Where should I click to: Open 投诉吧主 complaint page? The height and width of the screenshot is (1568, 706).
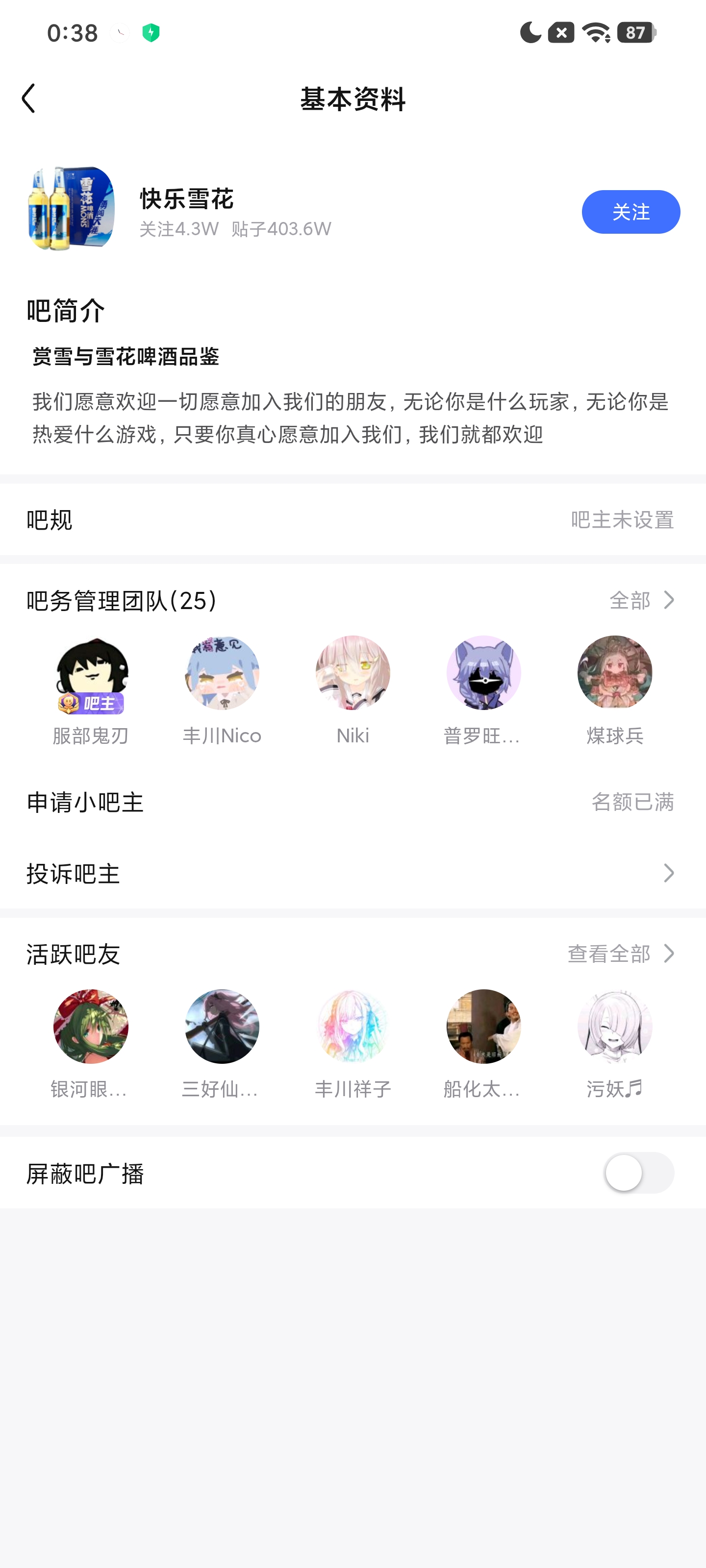(x=353, y=874)
